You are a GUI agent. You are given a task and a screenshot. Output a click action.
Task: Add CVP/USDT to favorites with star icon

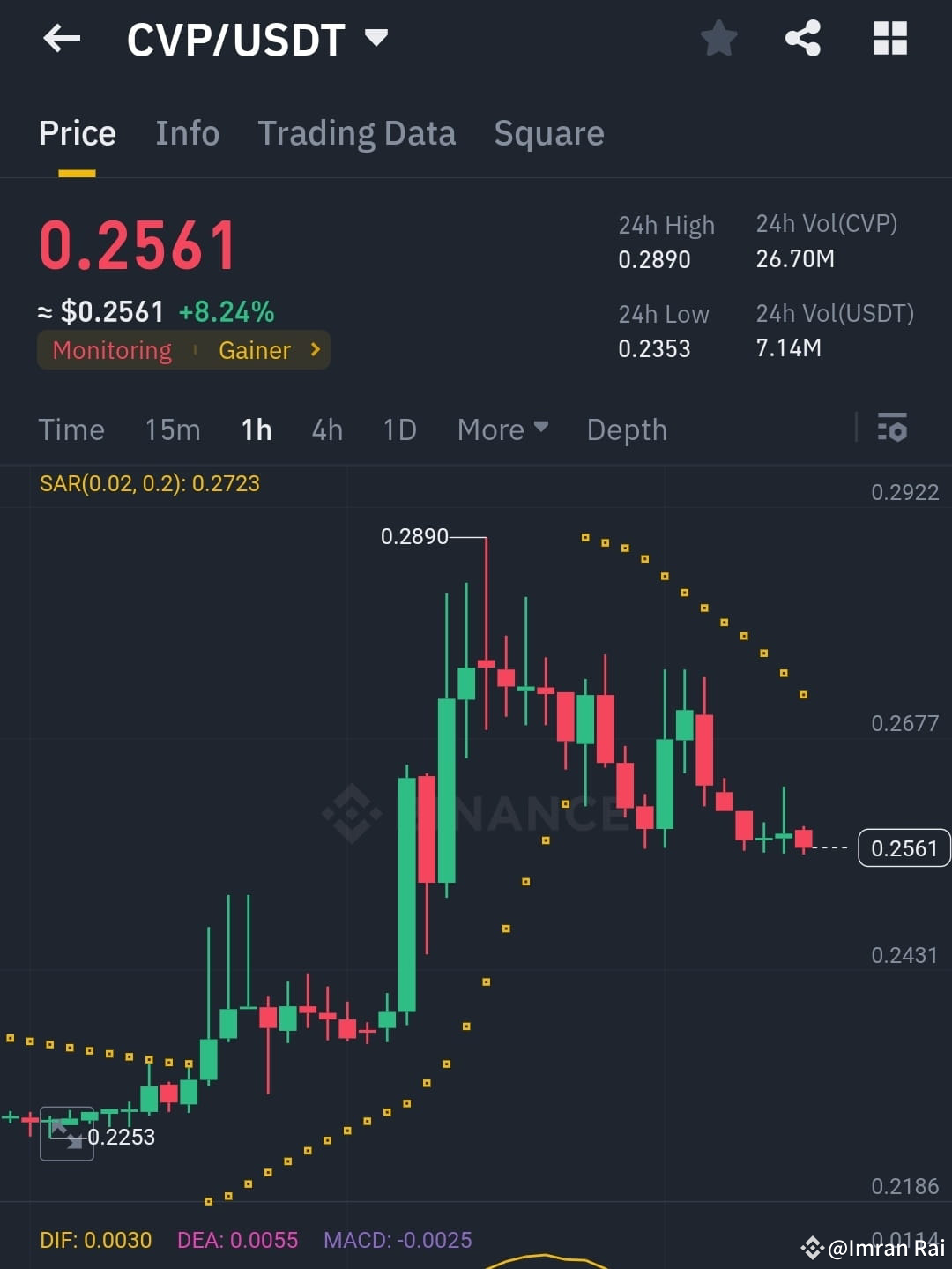point(718,38)
